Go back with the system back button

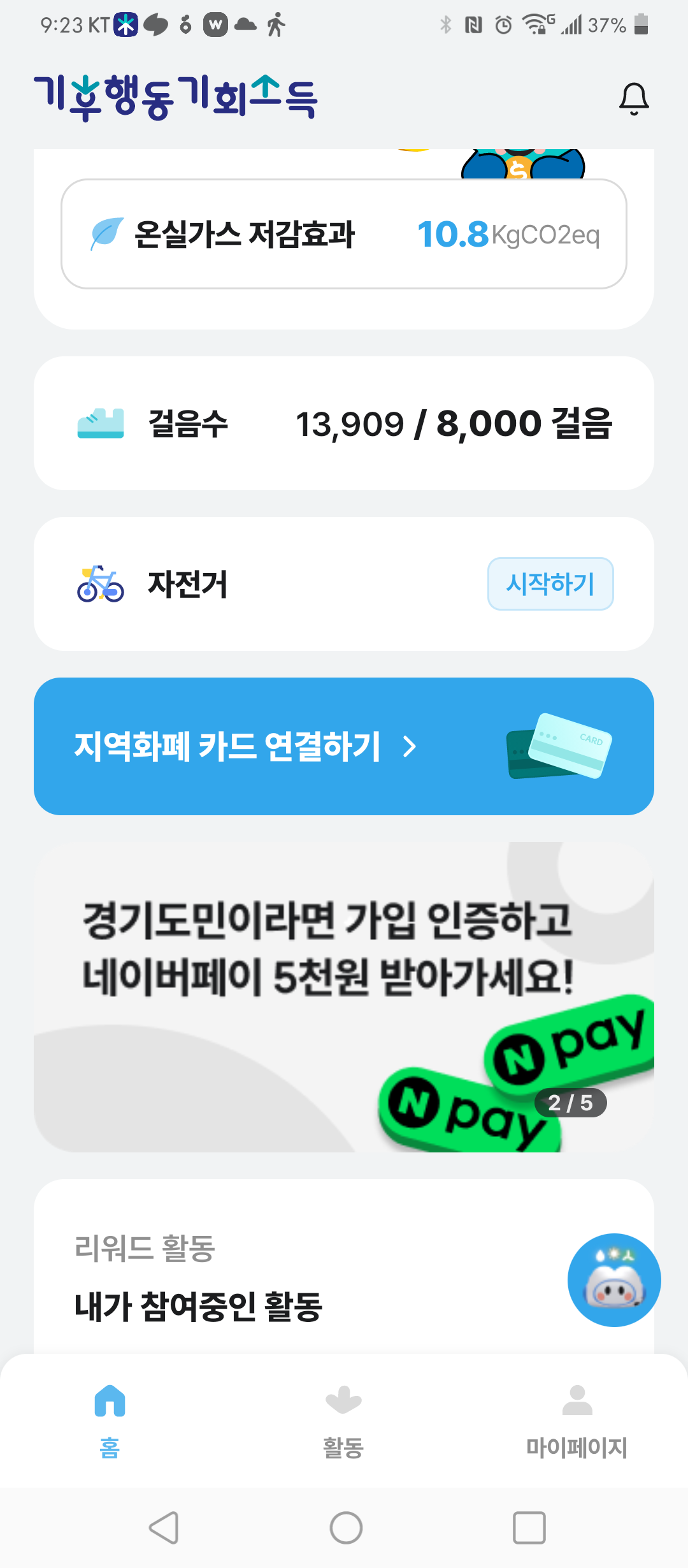(164, 1527)
